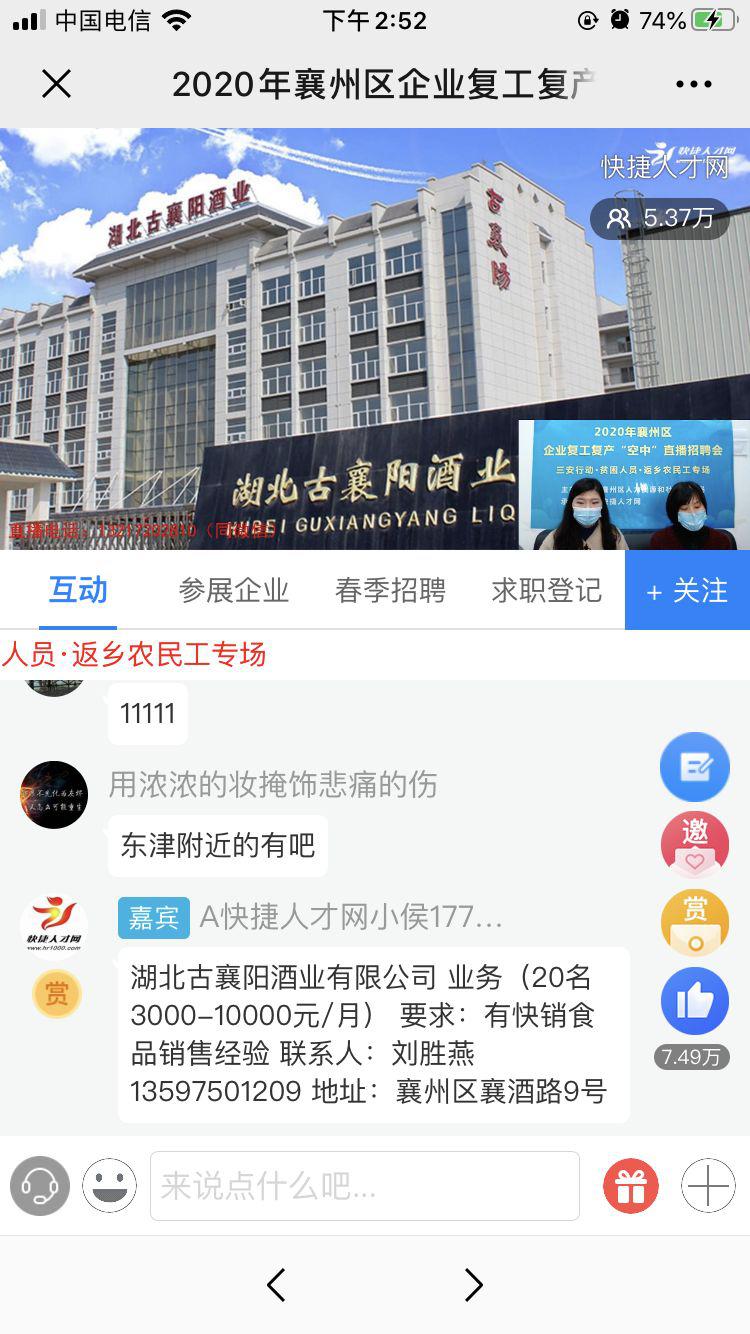This screenshot has width=750, height=1334.
Task: Close the live recruitment page
Action: click(x=57, y=84)
